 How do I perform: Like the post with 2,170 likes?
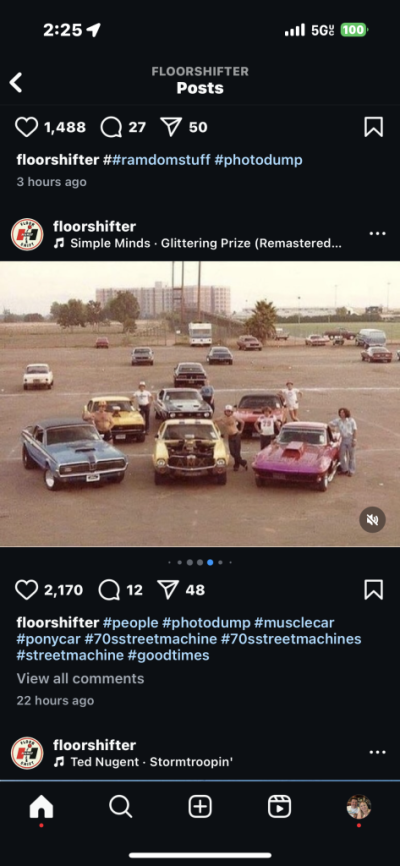point(27,589)
